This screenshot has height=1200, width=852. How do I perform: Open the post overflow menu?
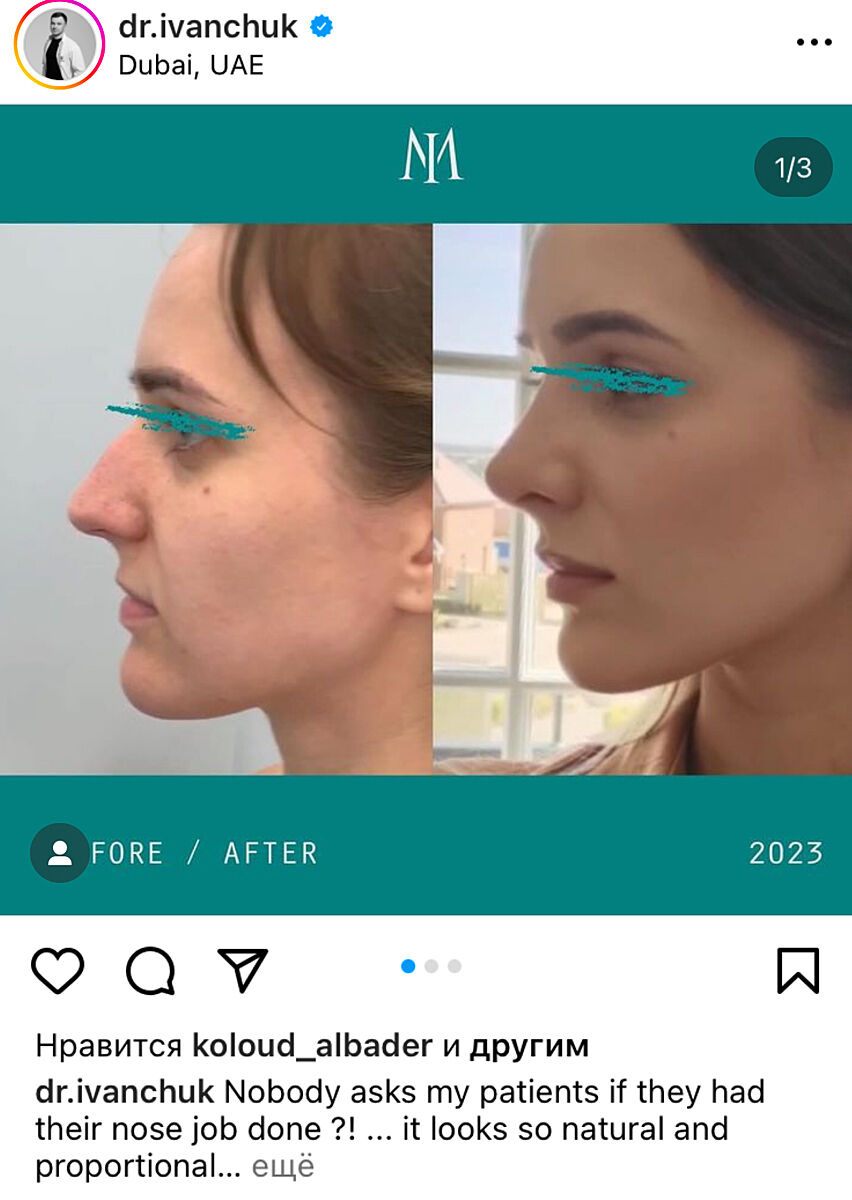(x=813, y=43)
